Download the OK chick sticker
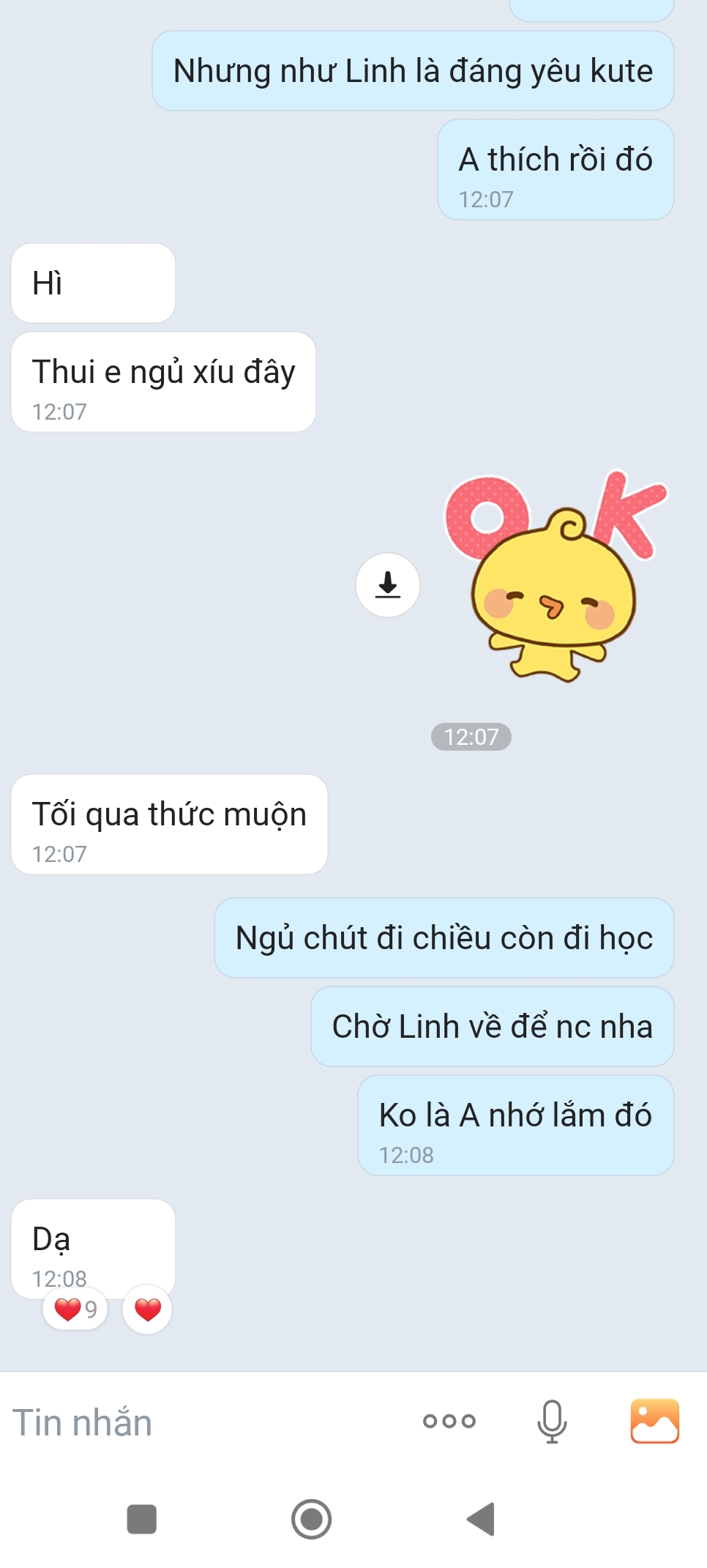Image resolution: width=707 pixels, height=1568 pixels. point(387,584)
